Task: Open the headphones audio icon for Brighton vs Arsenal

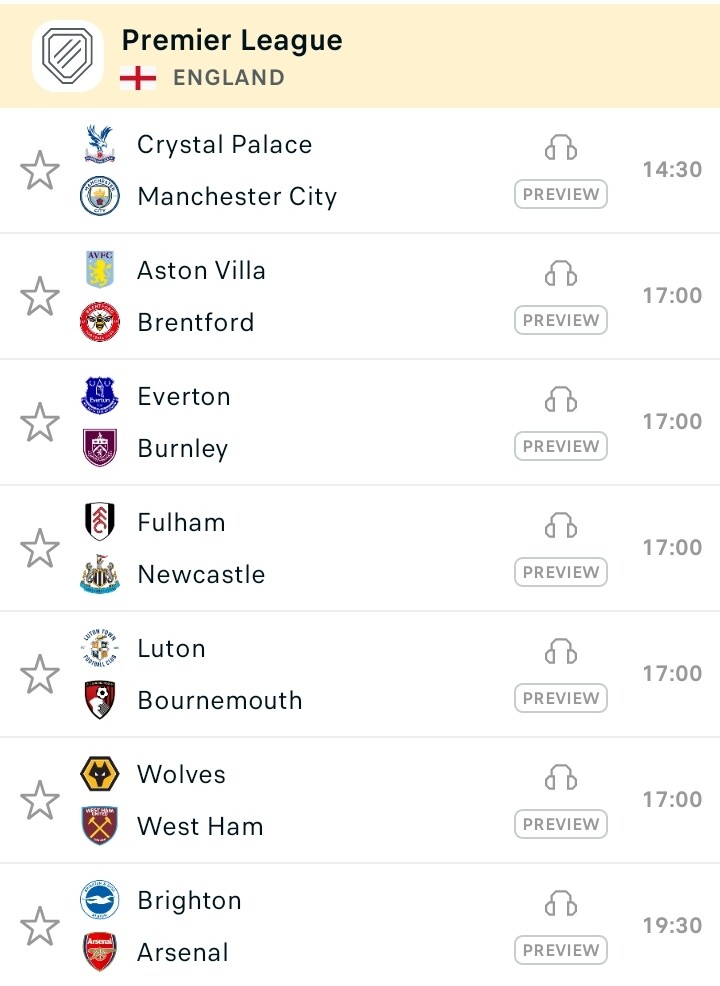Action: 560,902
